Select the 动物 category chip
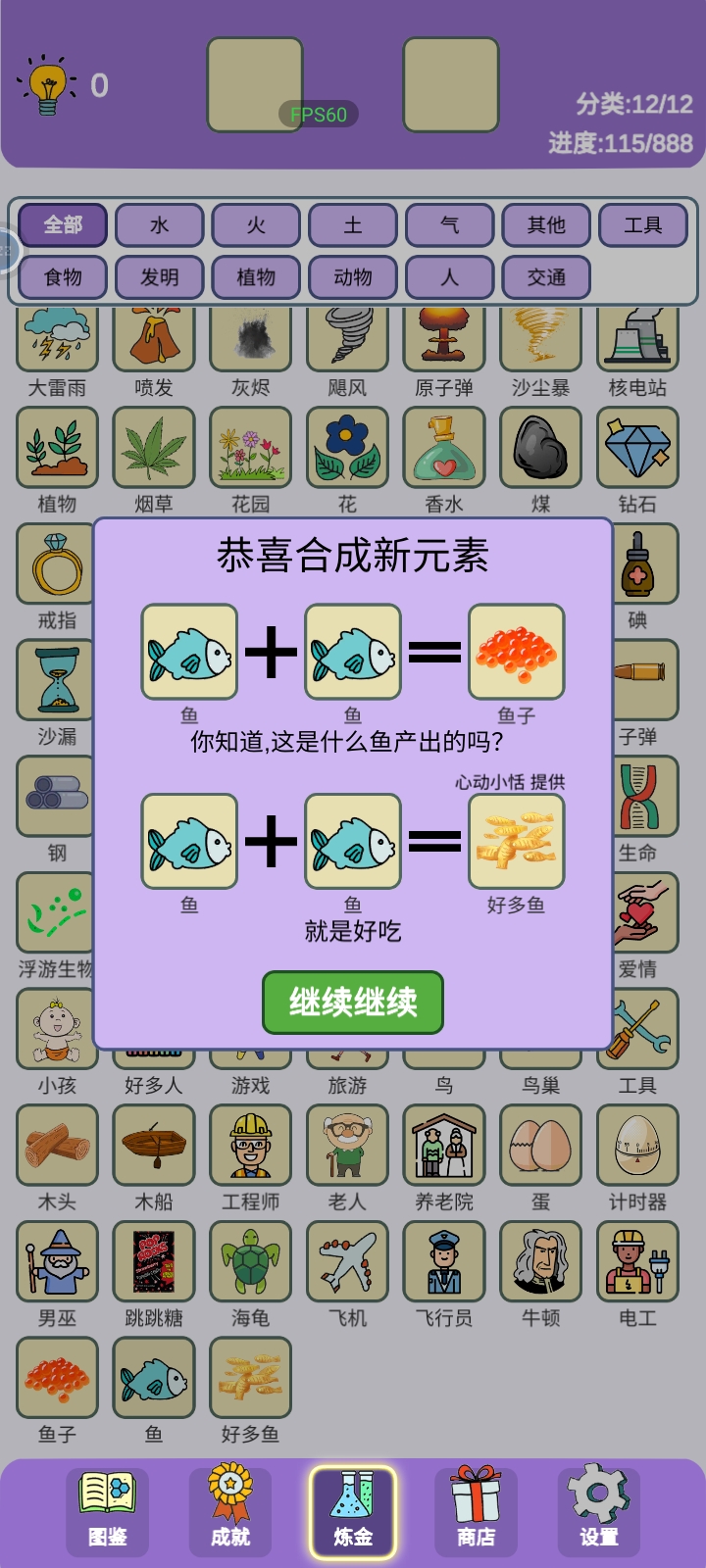The height and width of the screenshot is (1568, 706). click(x=352, y=277)
